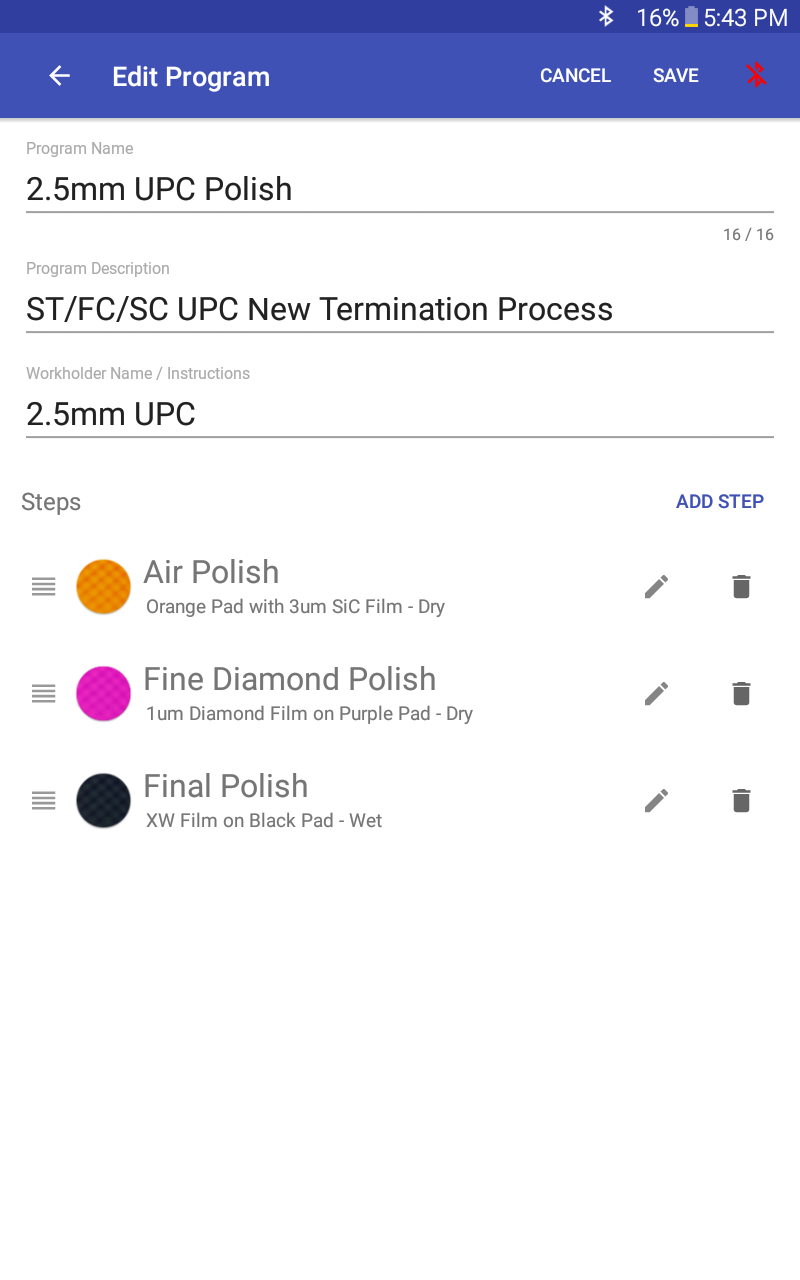This screenshot has height=1280, width=800.
Task: Open the Air Polish step row
Action: tap(400, 587)
